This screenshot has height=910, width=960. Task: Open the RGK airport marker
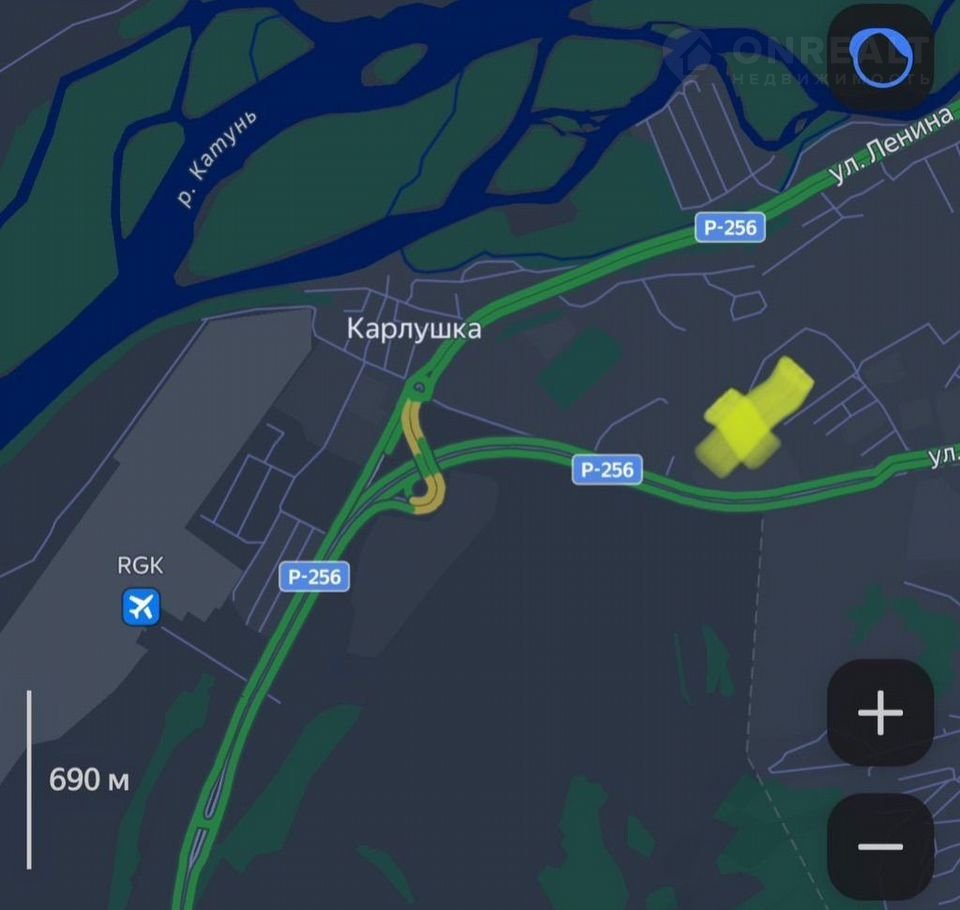[x=142, y=606]
